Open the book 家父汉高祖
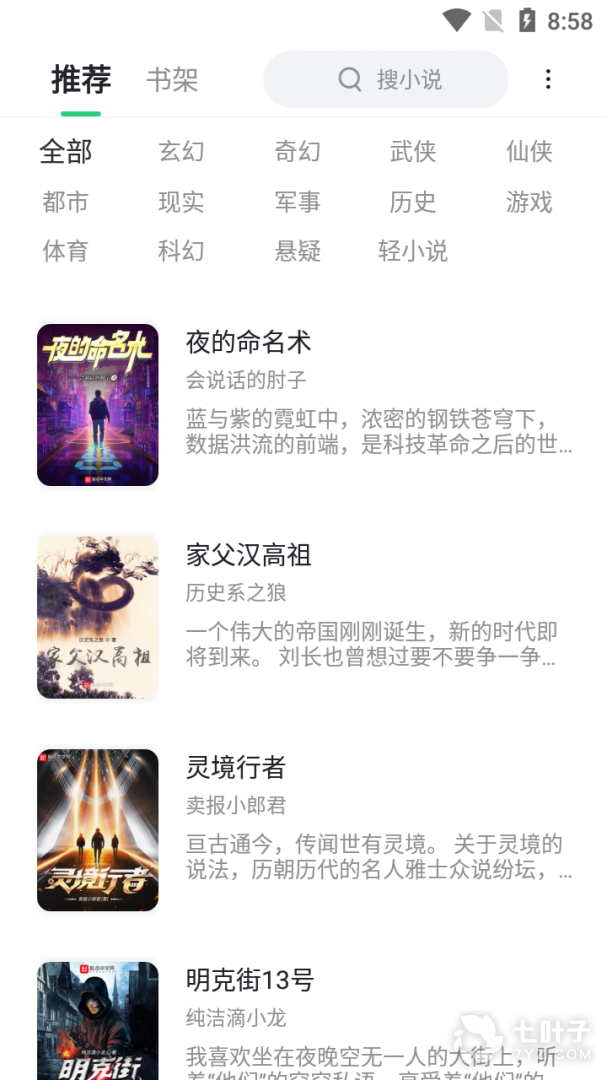 click(248, 555)
